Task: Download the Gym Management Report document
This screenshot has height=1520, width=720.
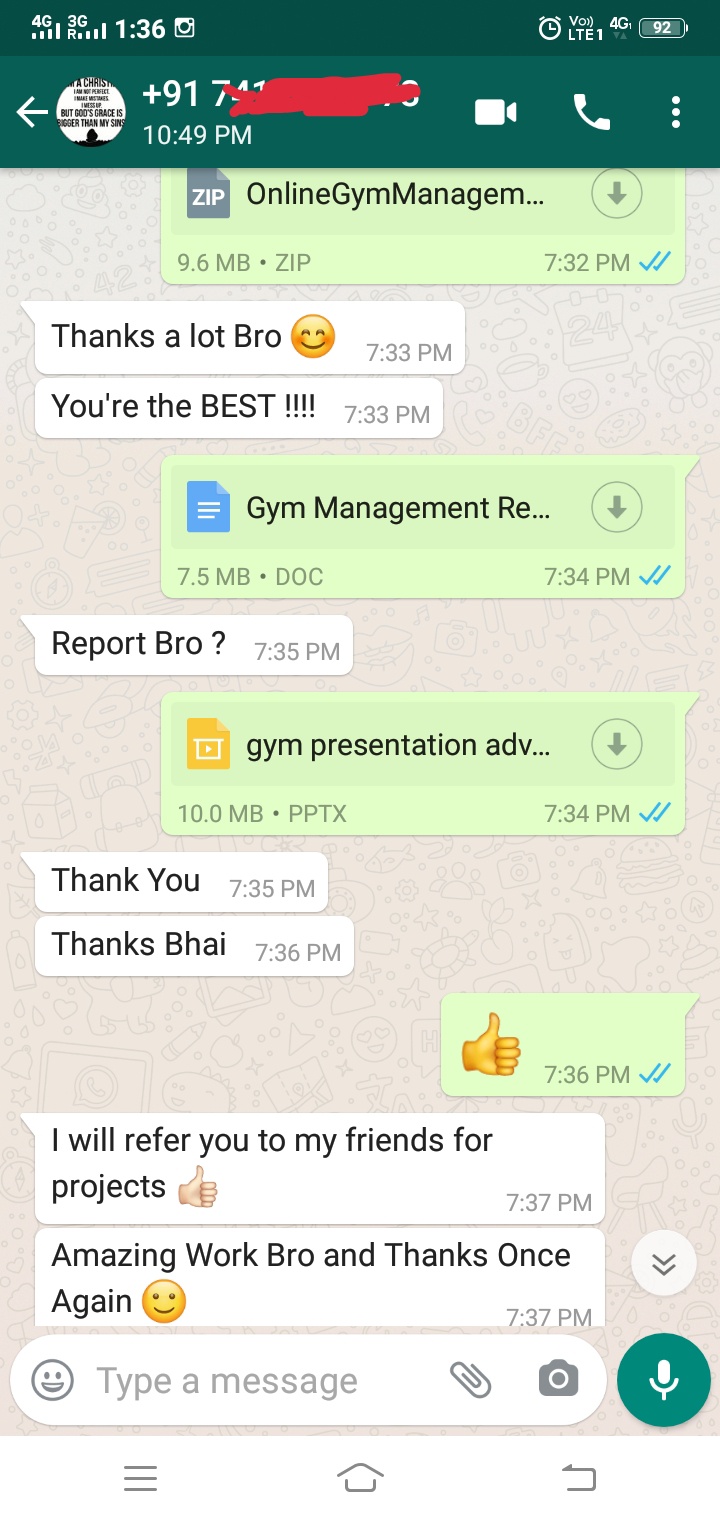Action: pos(616,507)
